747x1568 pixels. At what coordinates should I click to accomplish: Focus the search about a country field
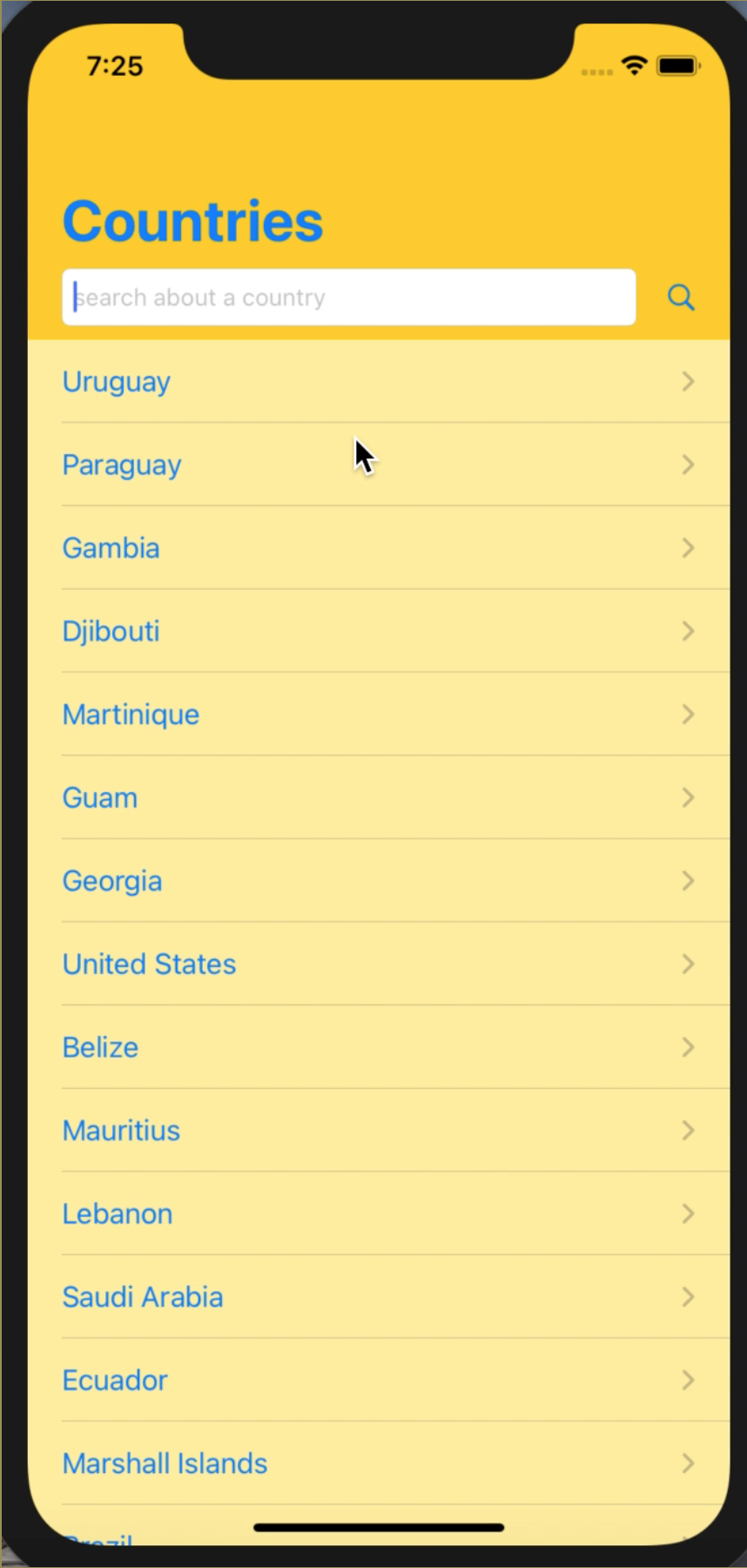348,298
